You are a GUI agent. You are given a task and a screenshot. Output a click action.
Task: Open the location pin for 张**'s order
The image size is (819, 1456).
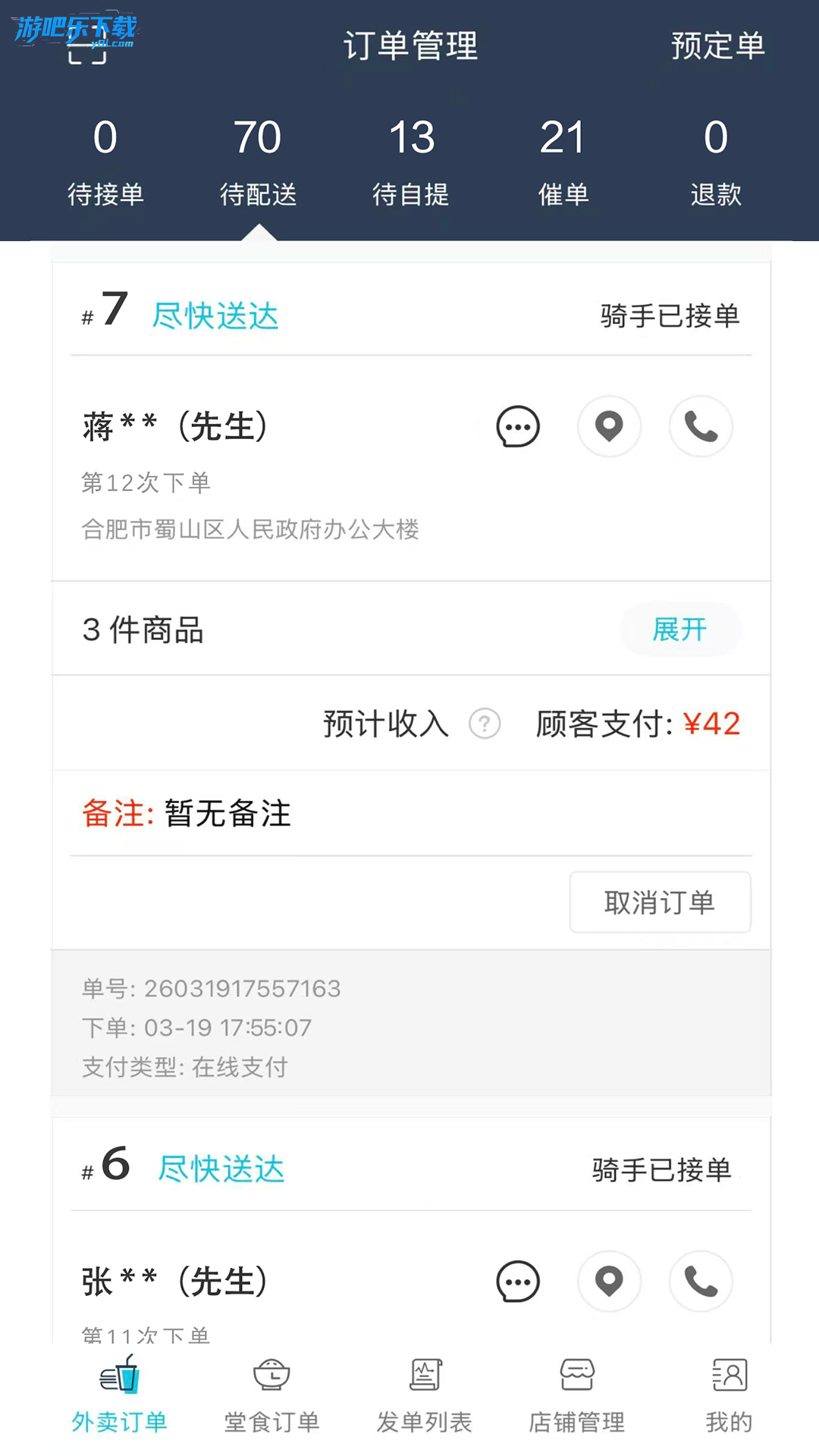click(x=610, y=1282)
